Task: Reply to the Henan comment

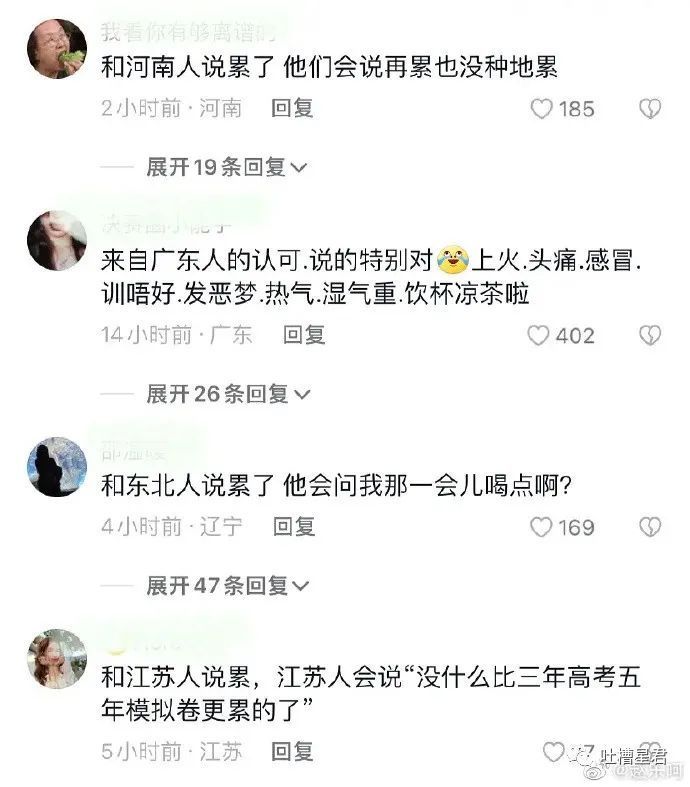Action: click(292, 109)
